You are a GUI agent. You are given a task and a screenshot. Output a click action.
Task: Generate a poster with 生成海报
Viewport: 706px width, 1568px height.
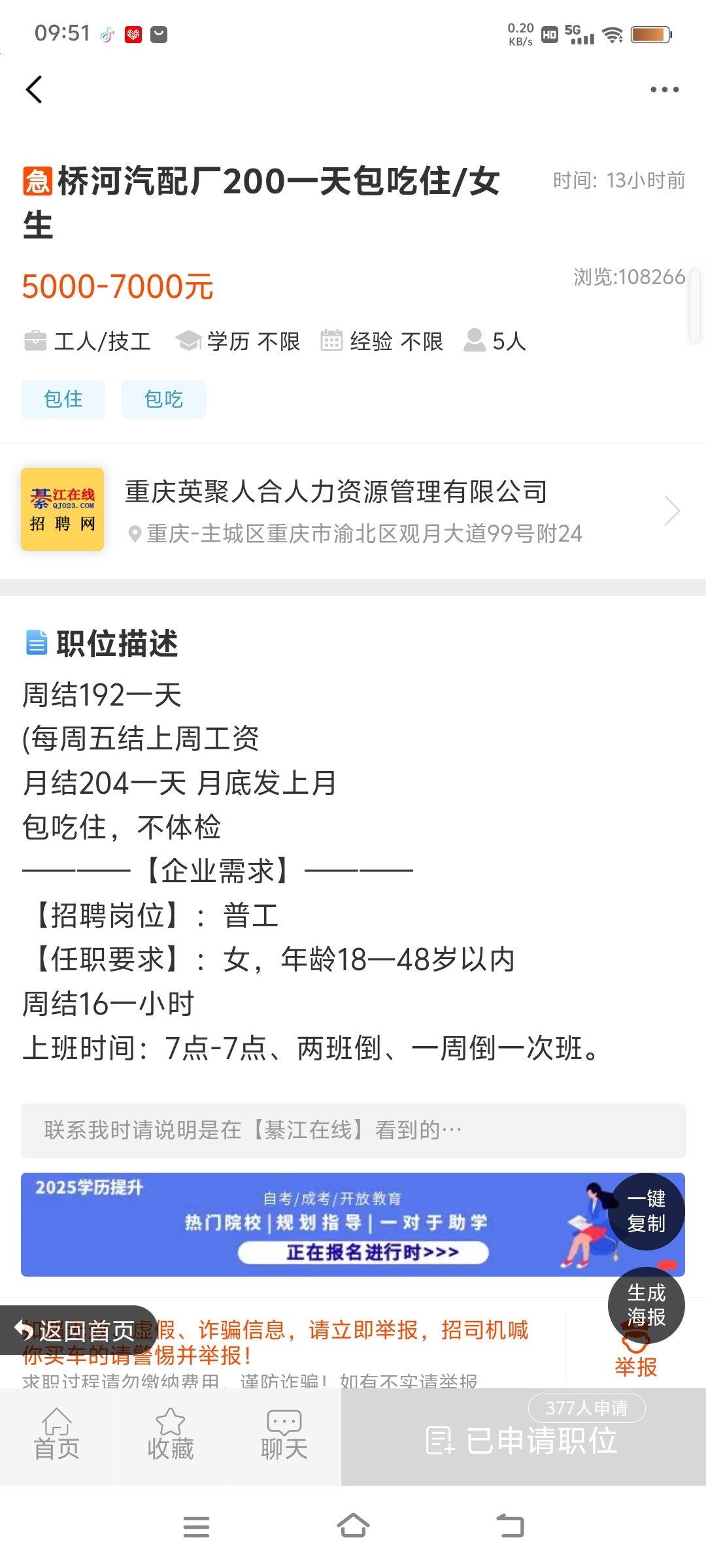[646, 1304]
